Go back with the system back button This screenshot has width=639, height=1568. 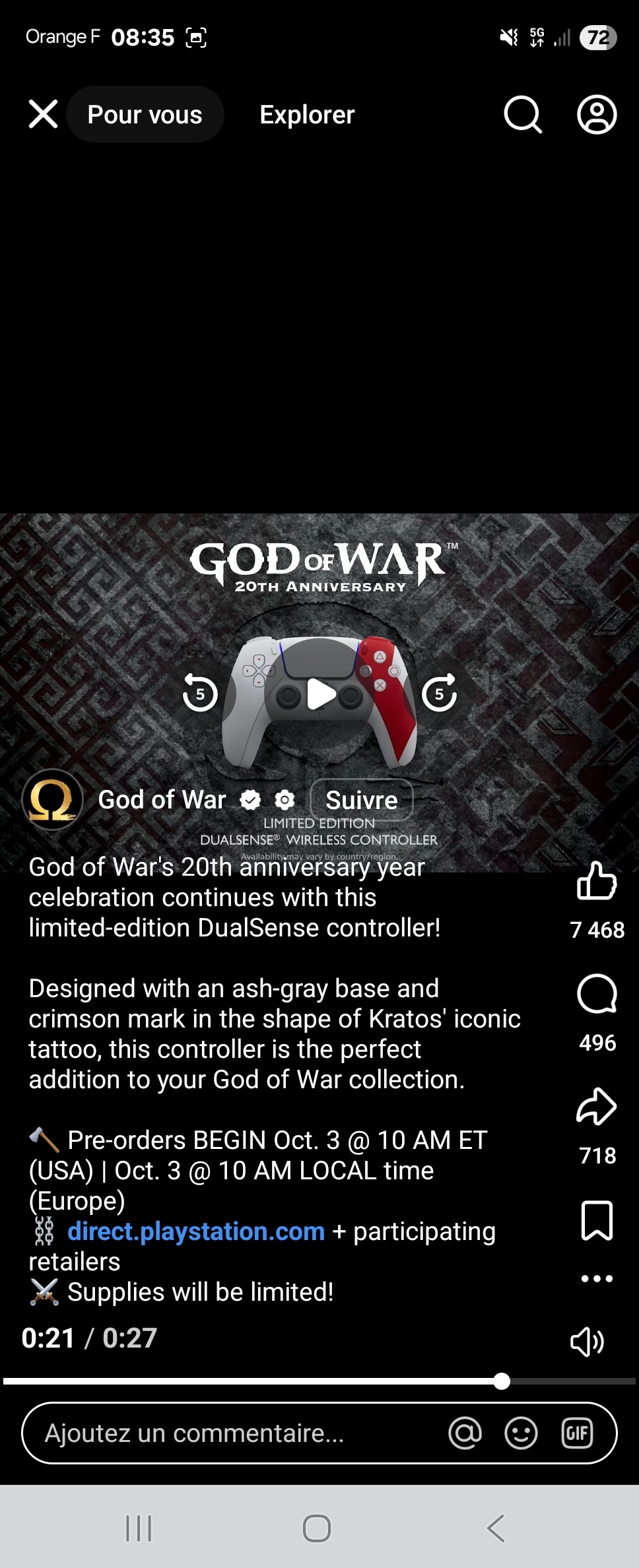pyautogui.click(x=496, y=1528)
